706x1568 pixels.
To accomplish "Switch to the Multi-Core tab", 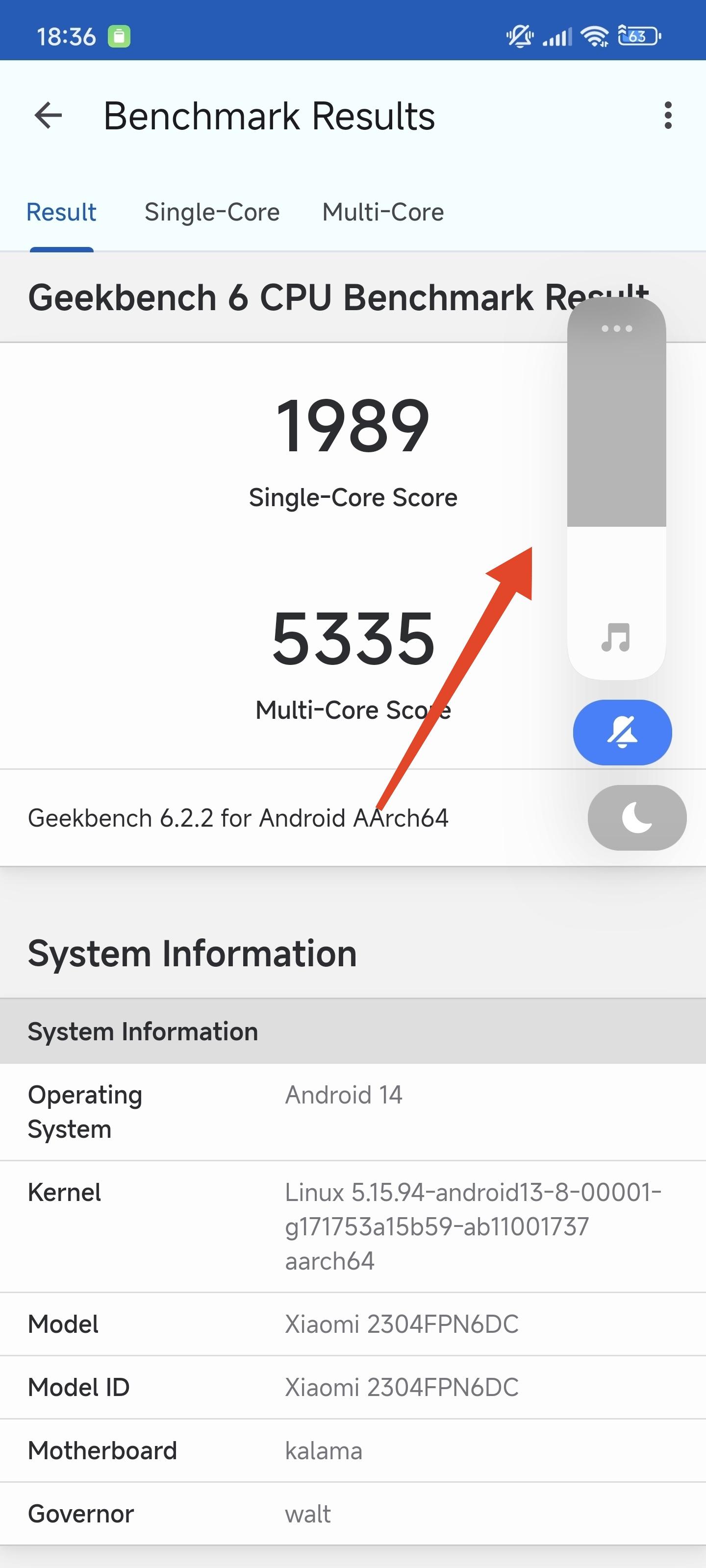I will coord(382,213).
